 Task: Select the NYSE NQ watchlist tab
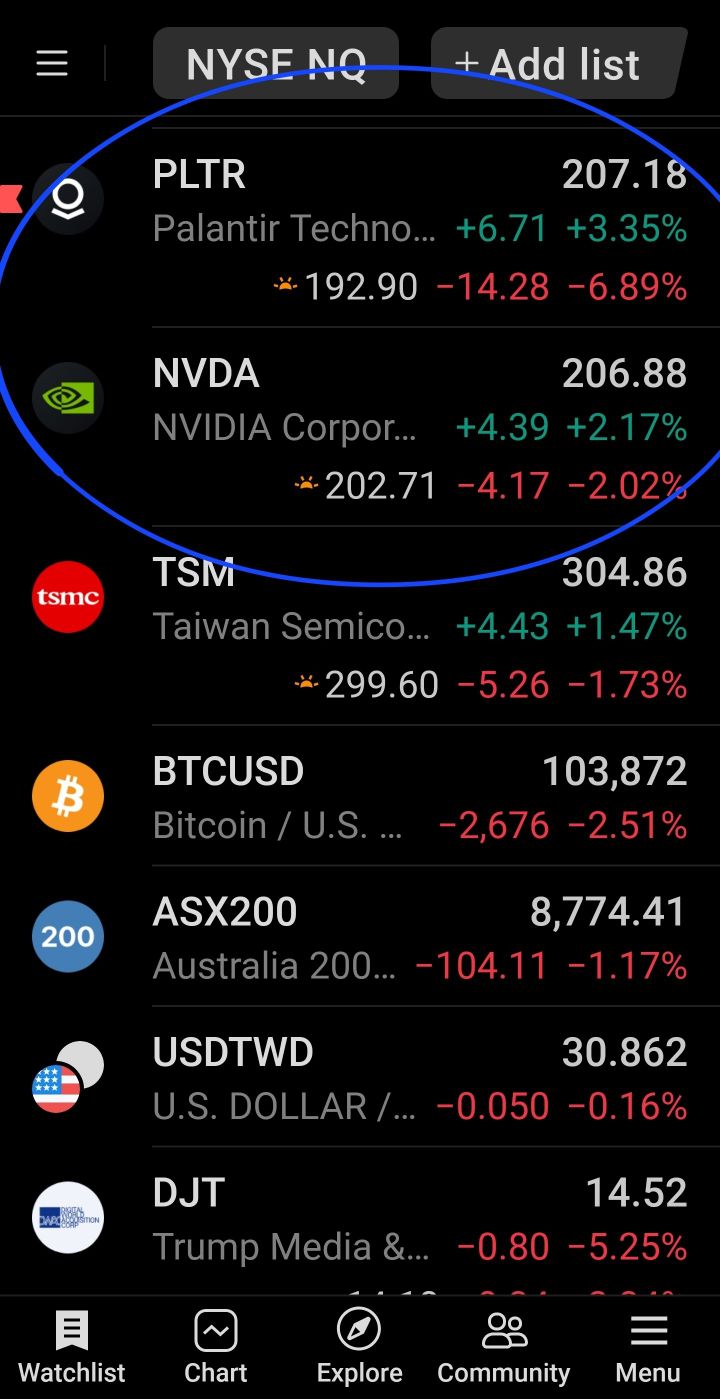pos(276,64)
